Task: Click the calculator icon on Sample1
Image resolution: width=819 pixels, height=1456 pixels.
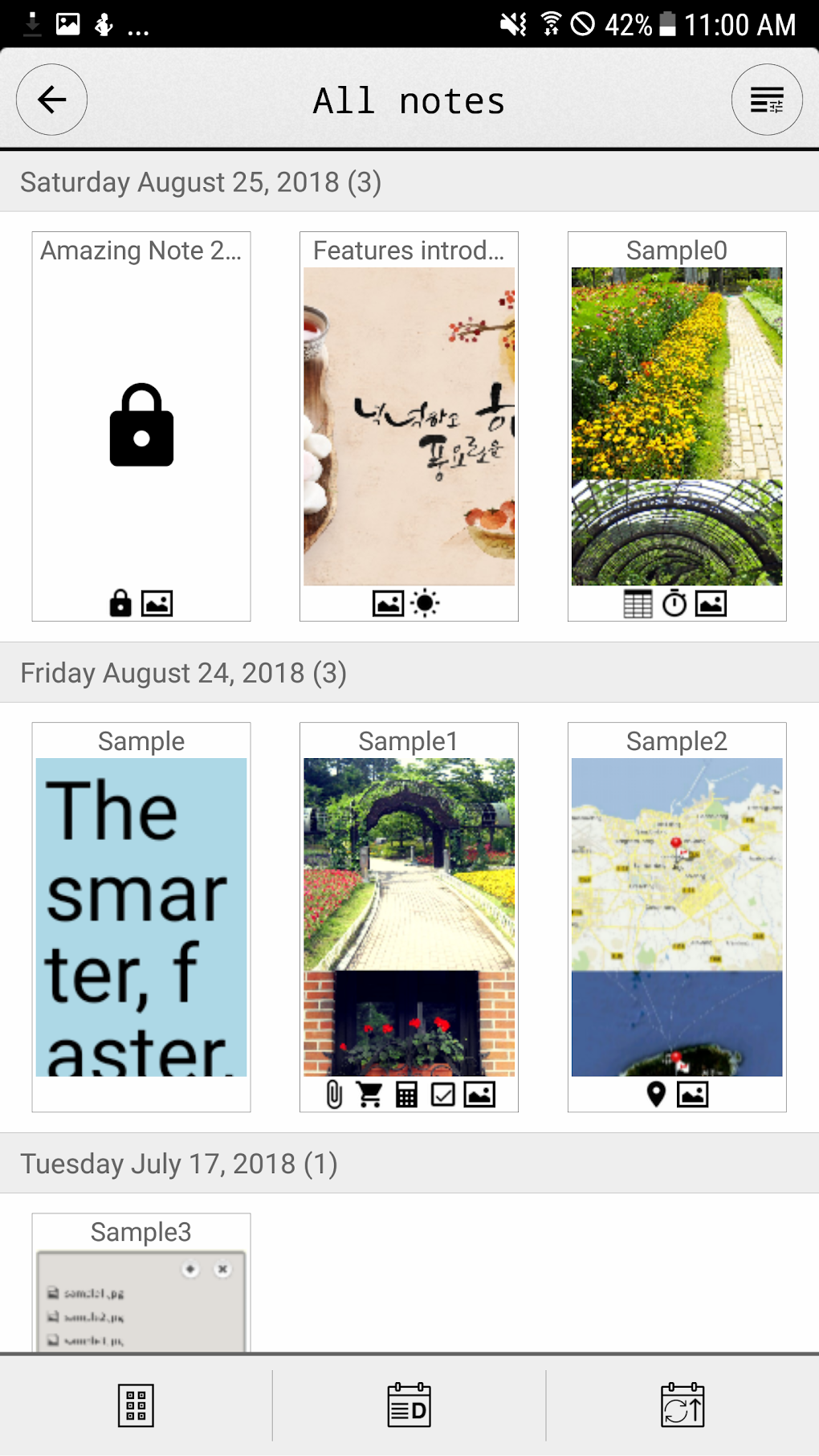Action: (x=405, y=1093)
